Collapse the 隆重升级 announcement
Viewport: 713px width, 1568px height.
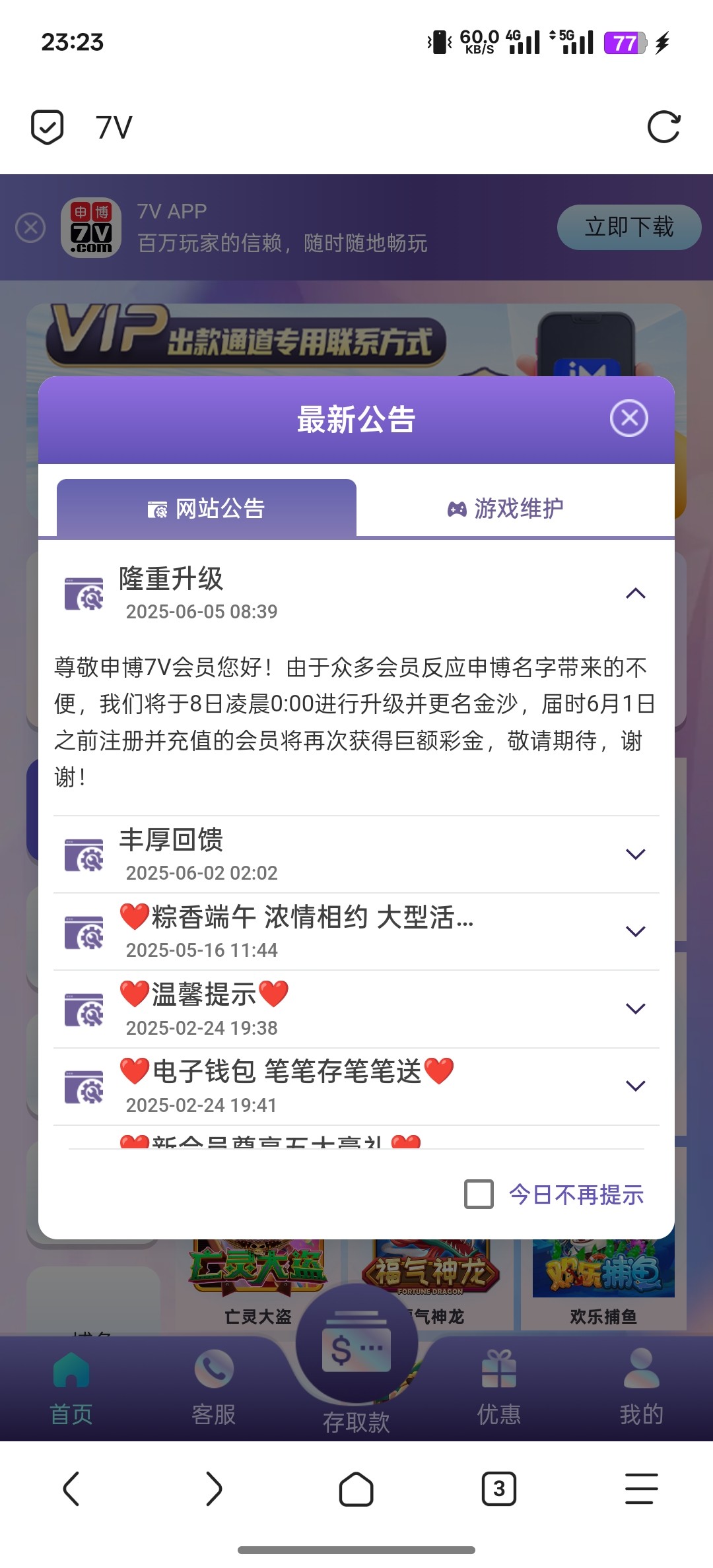point(635,593)
